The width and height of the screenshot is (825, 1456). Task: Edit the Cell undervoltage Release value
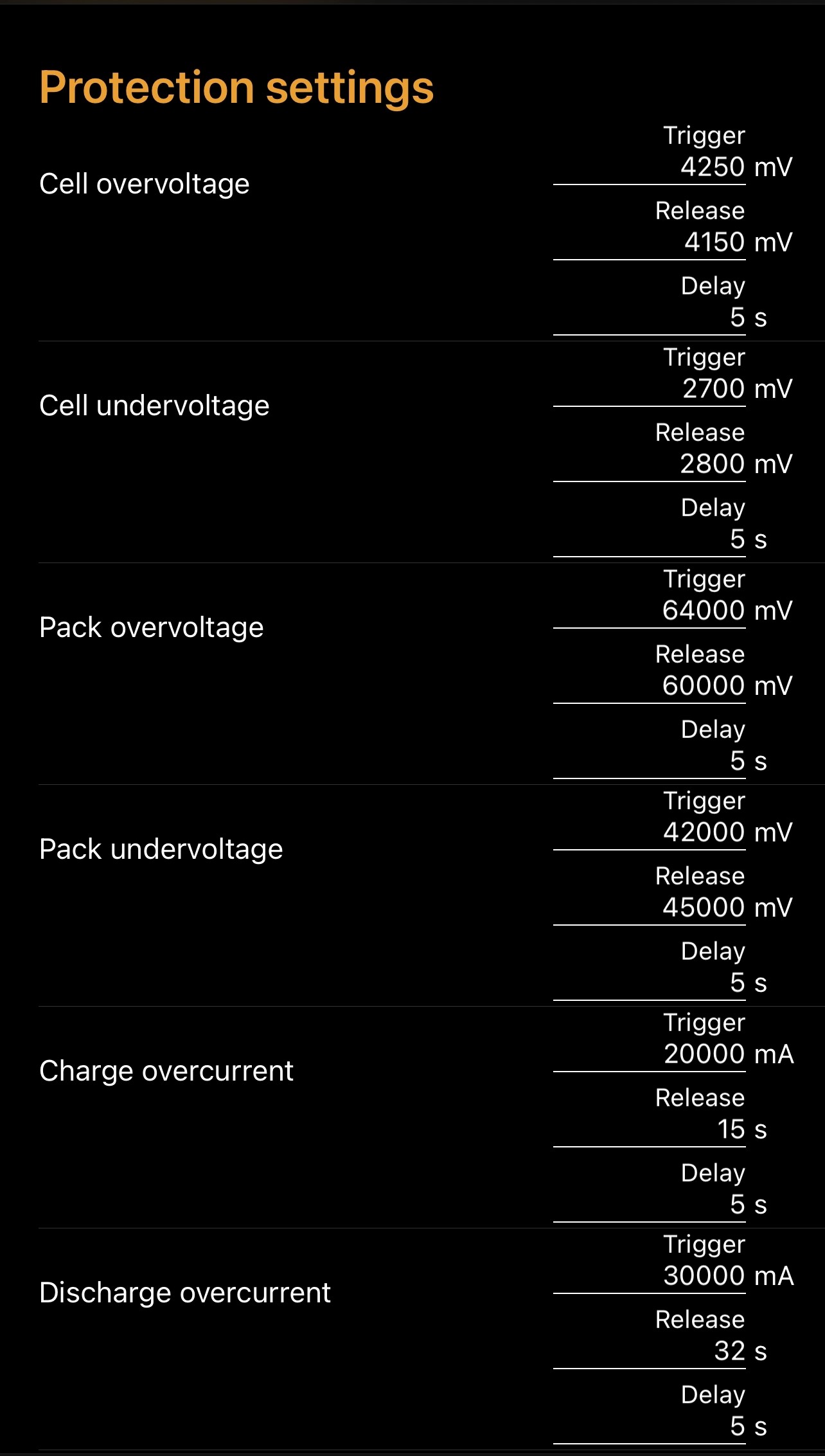pos(649,464)
